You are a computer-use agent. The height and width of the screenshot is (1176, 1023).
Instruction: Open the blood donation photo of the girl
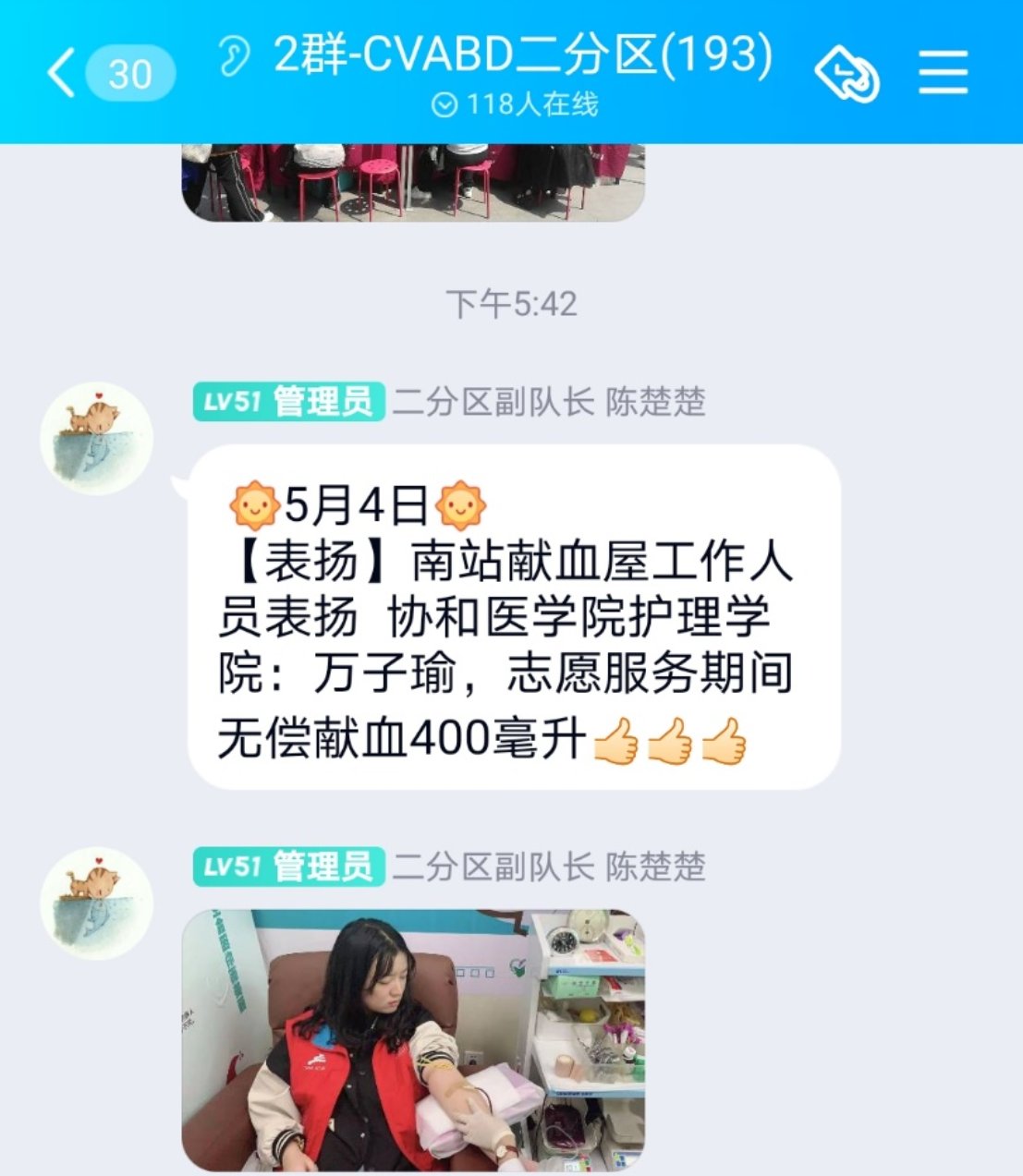pyautogui.click(x=413, y=1040)
